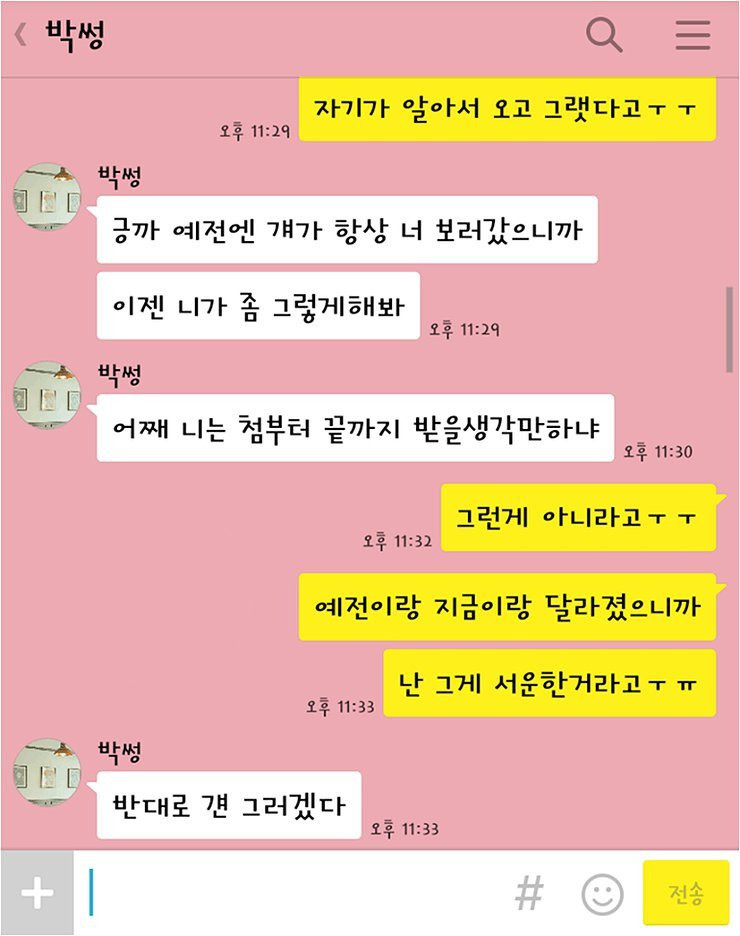Go back from the 박썽 chat
740x936 pixels.
click(20, 36)
